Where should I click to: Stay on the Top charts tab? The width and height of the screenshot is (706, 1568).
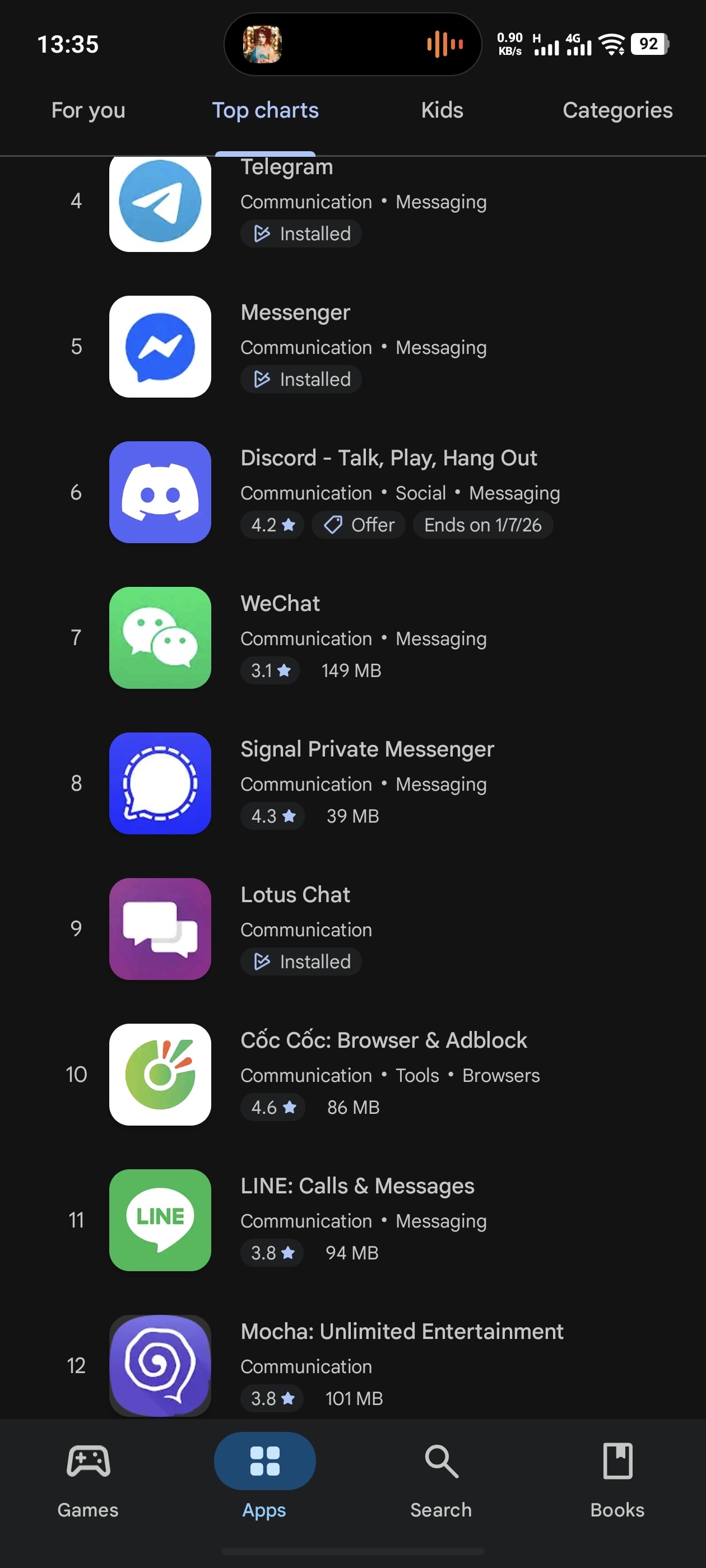[265, 111]
